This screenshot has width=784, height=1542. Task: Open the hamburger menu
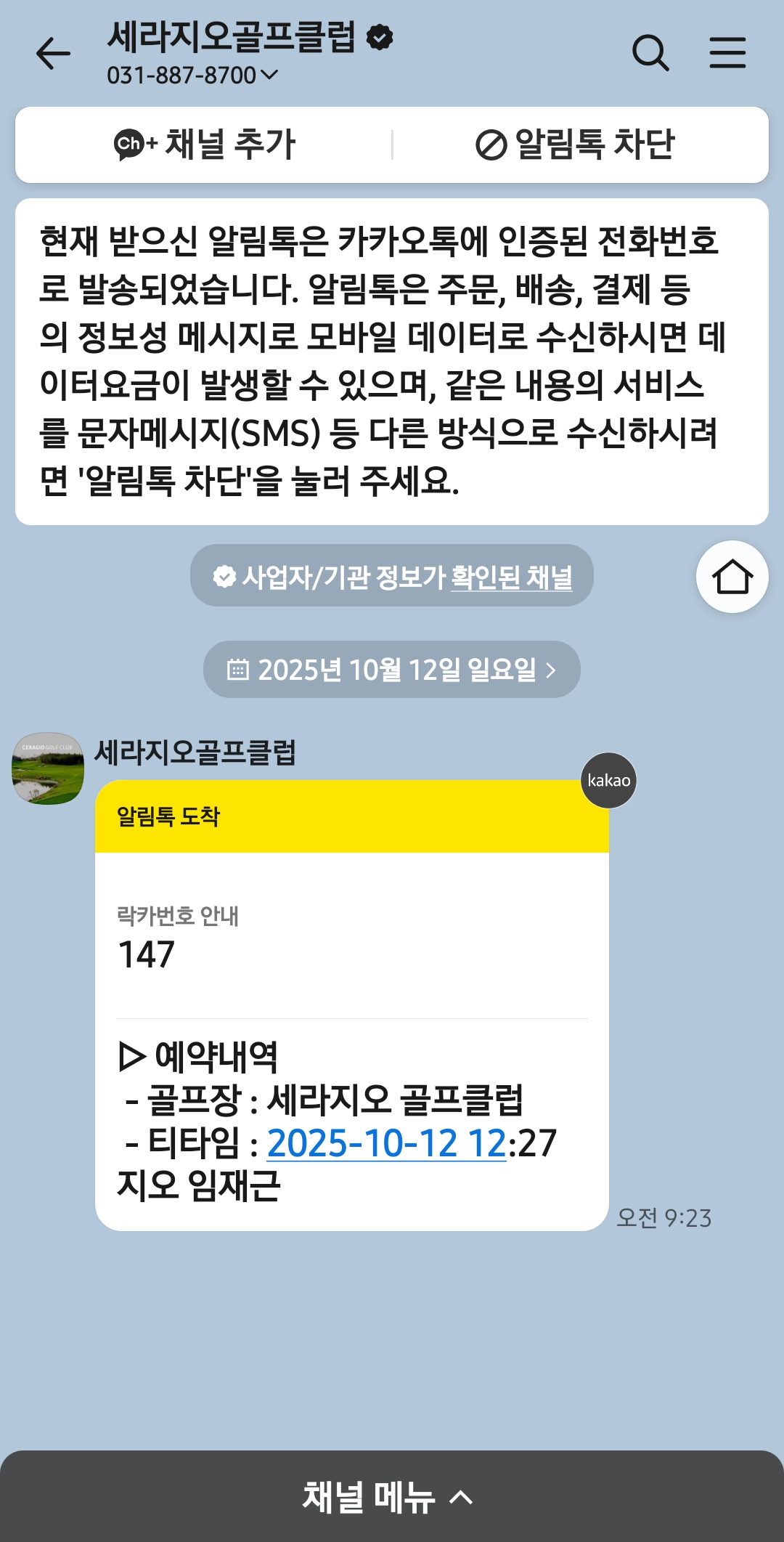[727, 53]
